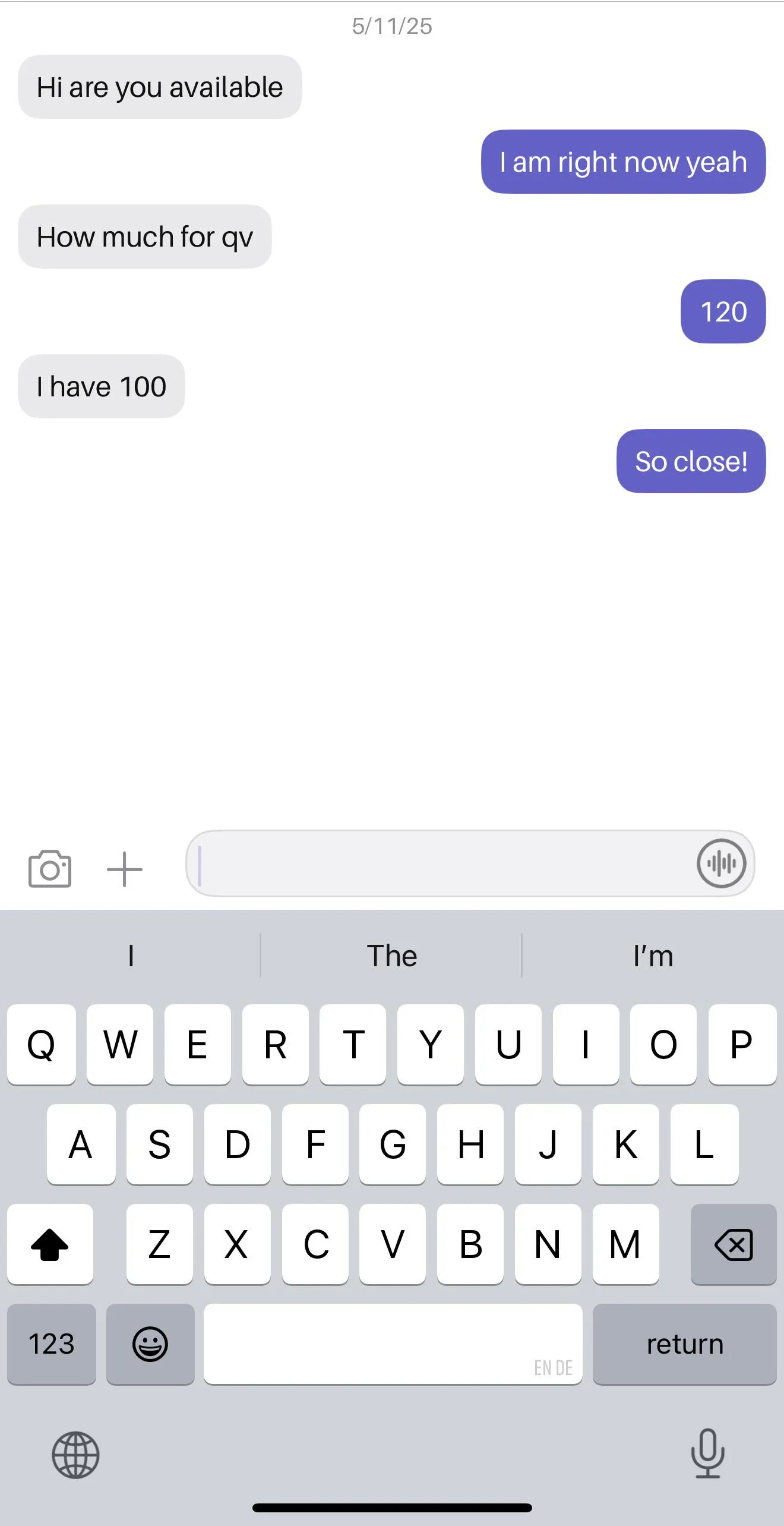Open the plus attachment menu
Screen dimensions: 784x1526
point(125,869)
